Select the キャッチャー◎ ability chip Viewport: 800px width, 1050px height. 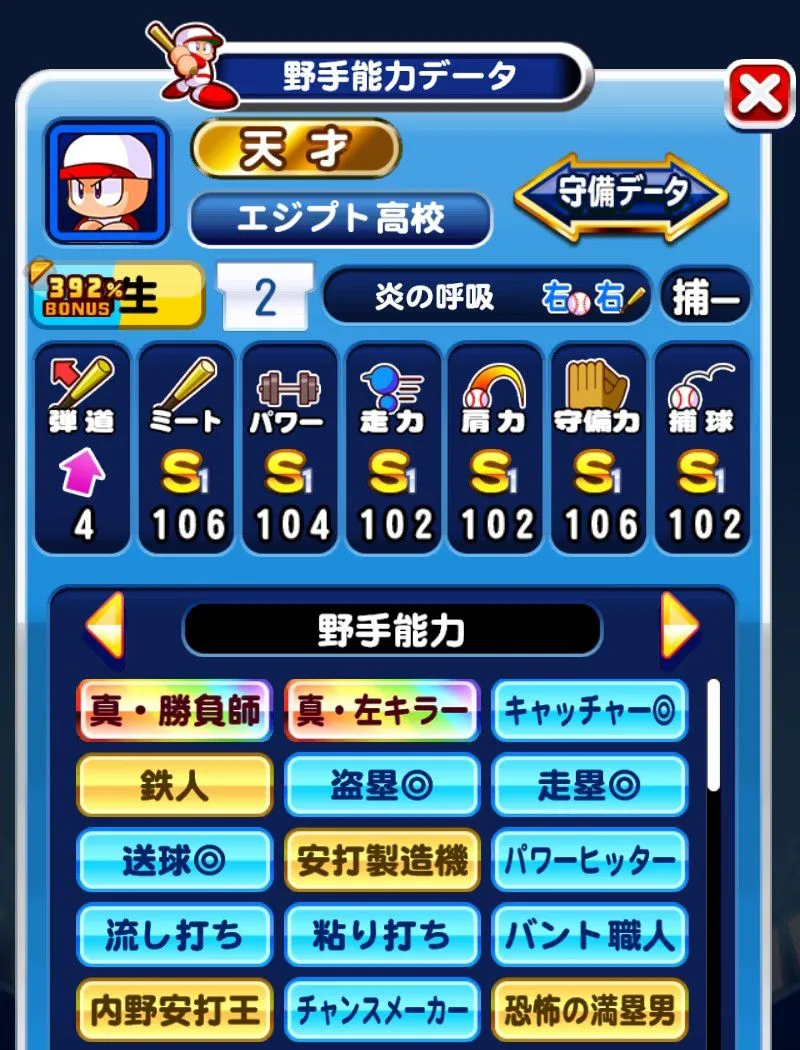[590, 711]
